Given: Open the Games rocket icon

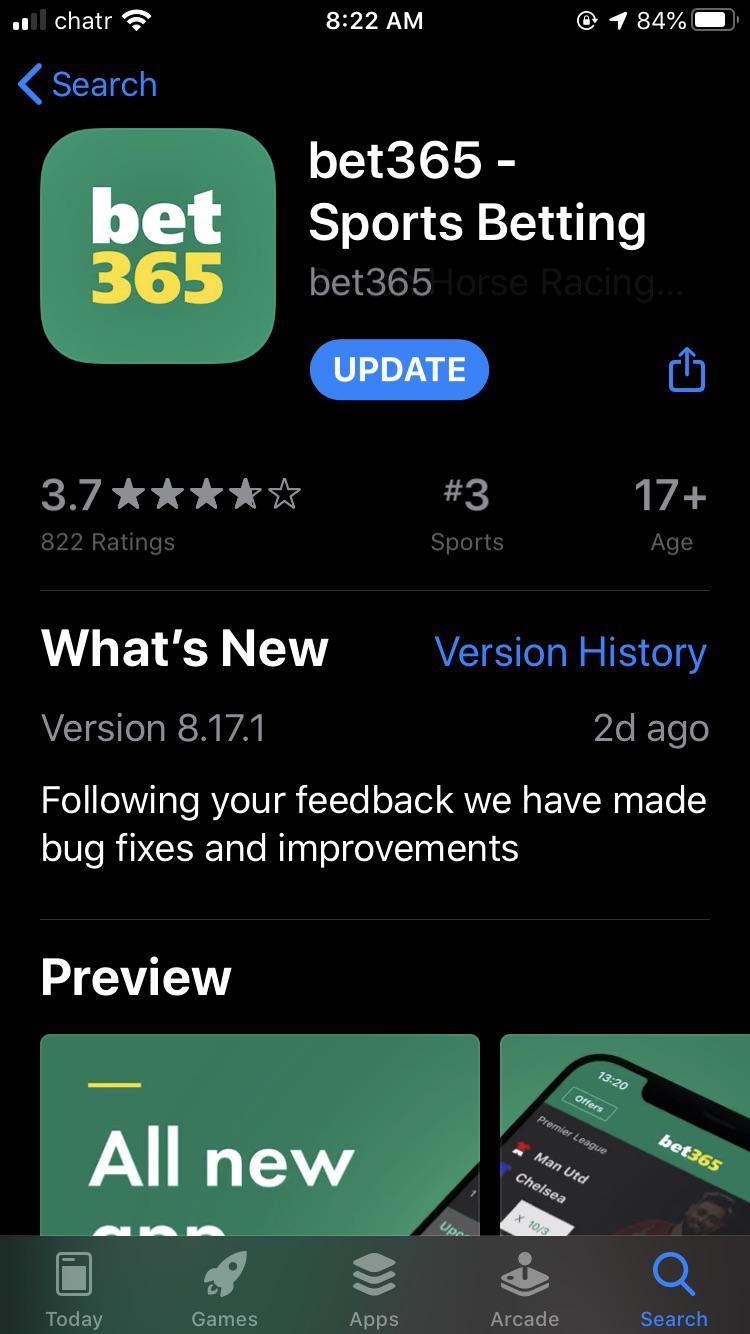Looking at the screenshot, I should (224, 1274).
